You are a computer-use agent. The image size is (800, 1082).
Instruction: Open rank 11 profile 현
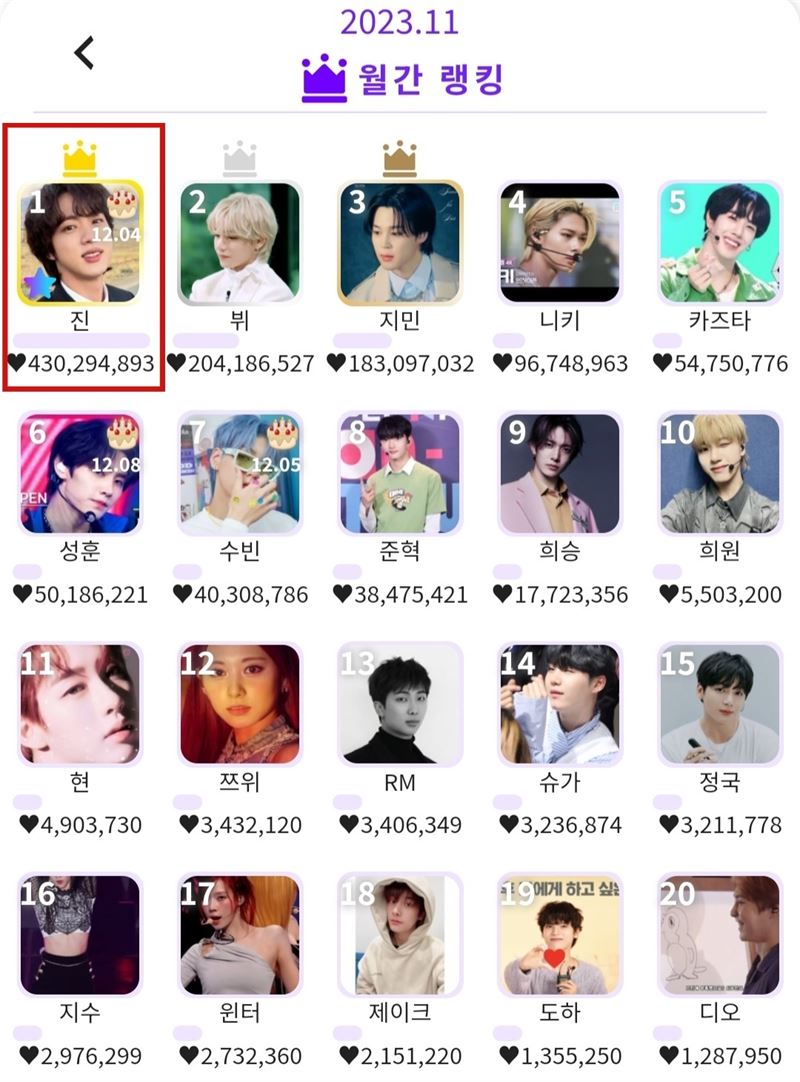[x=80, y=704]
